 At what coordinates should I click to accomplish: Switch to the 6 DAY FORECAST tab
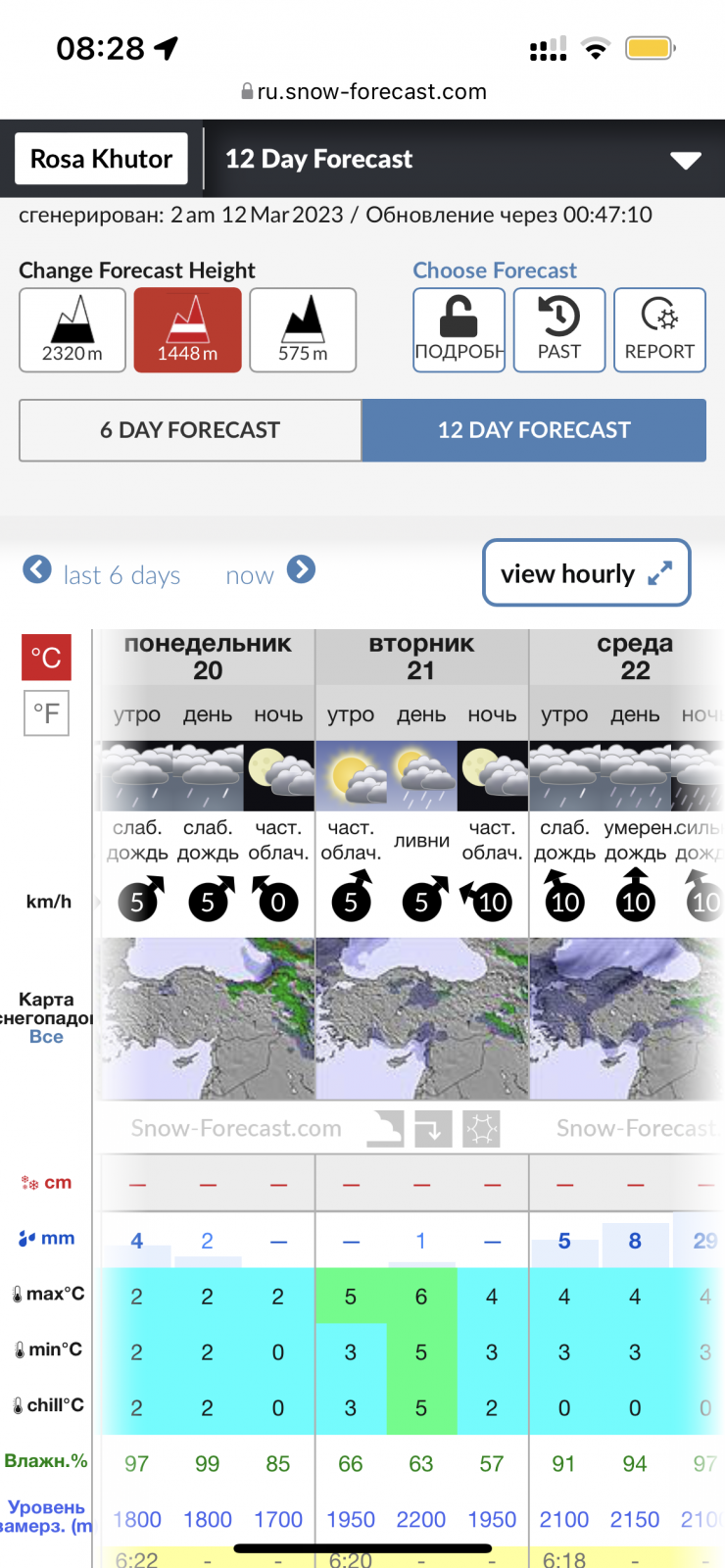[x=190, y=430]
